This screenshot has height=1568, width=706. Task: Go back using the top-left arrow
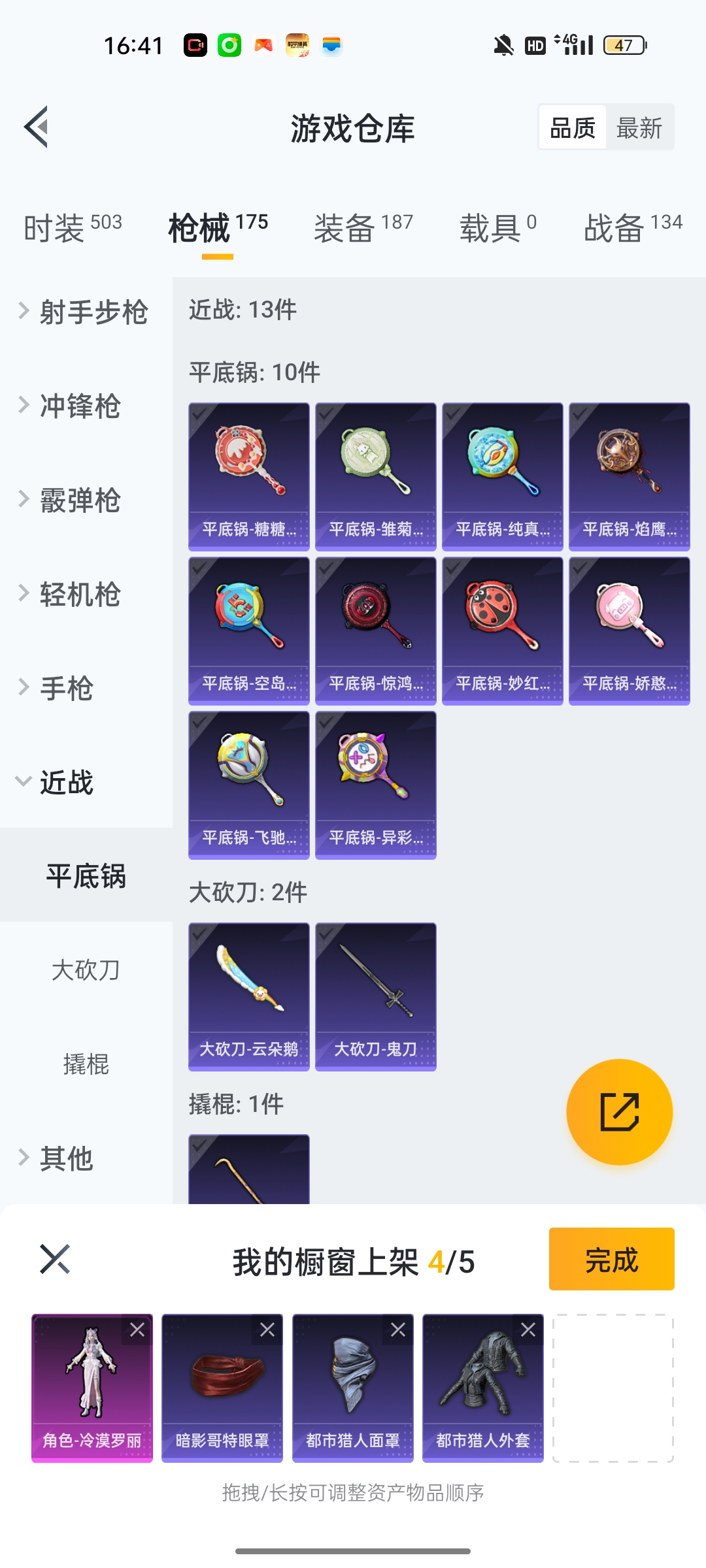(37, 127)
